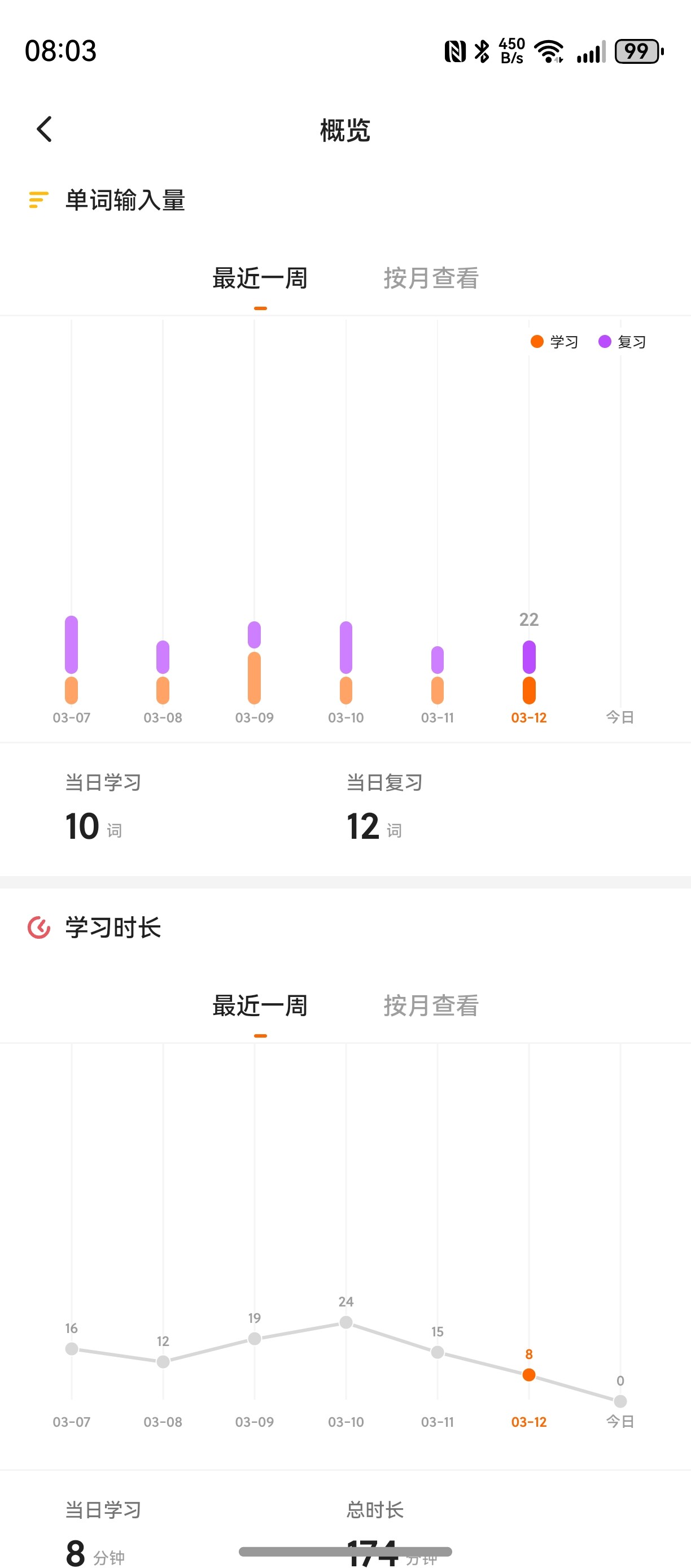Select 最近一周 tab under 学习时长
This screenshot has width=691, height=1568.
tap(260, 1005)
